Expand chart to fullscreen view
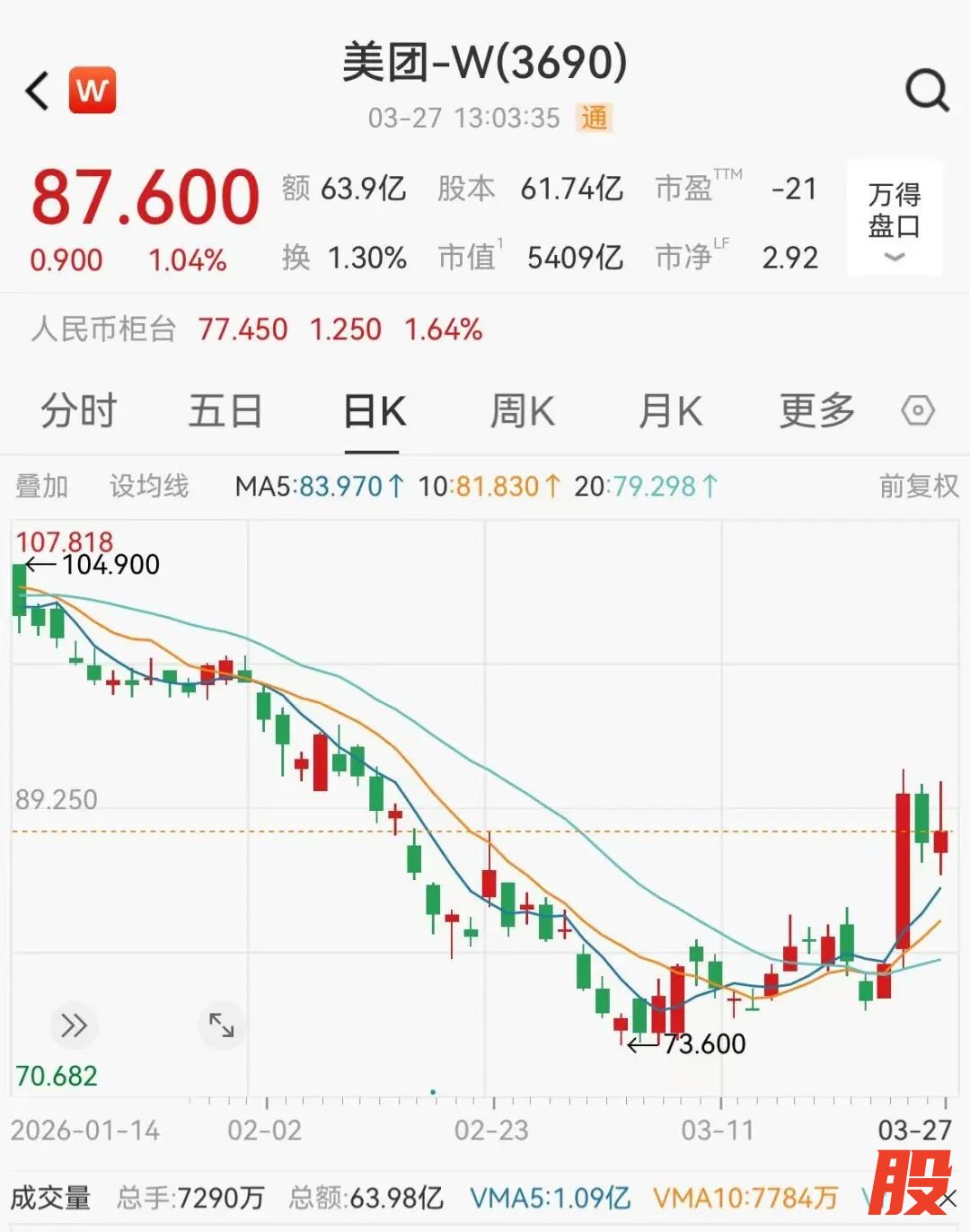This screenshot has height=1232, width=970. click(x=221, y=1025)
